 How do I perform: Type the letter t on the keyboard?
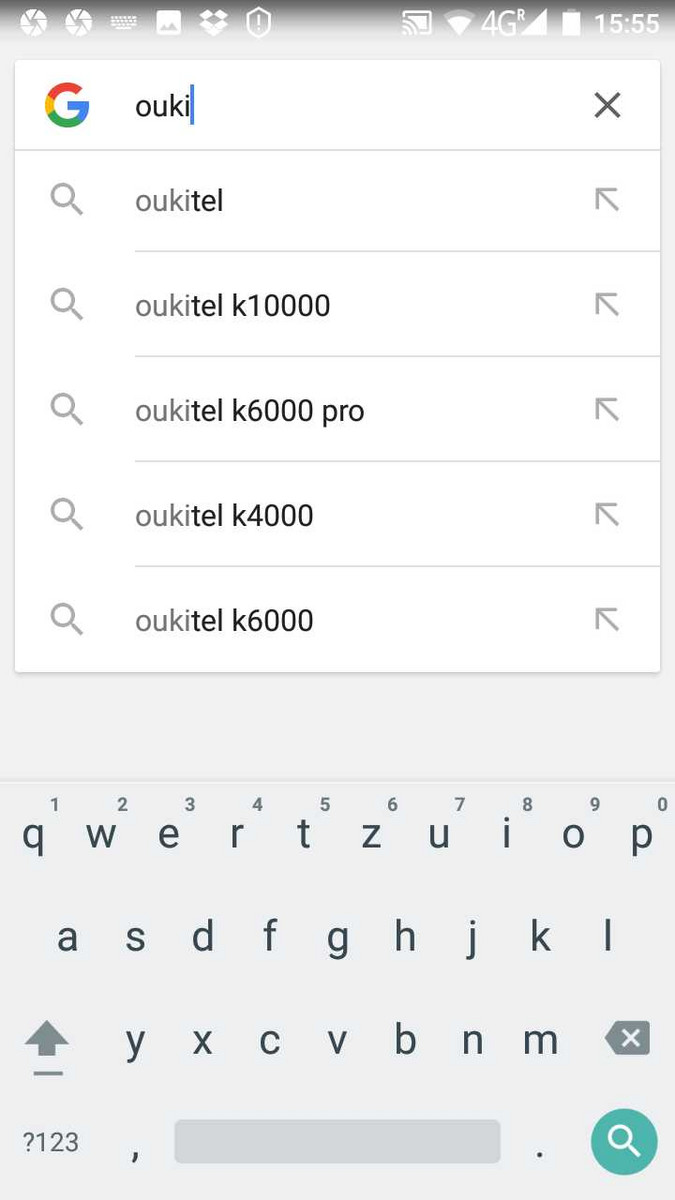click(304, 833)
